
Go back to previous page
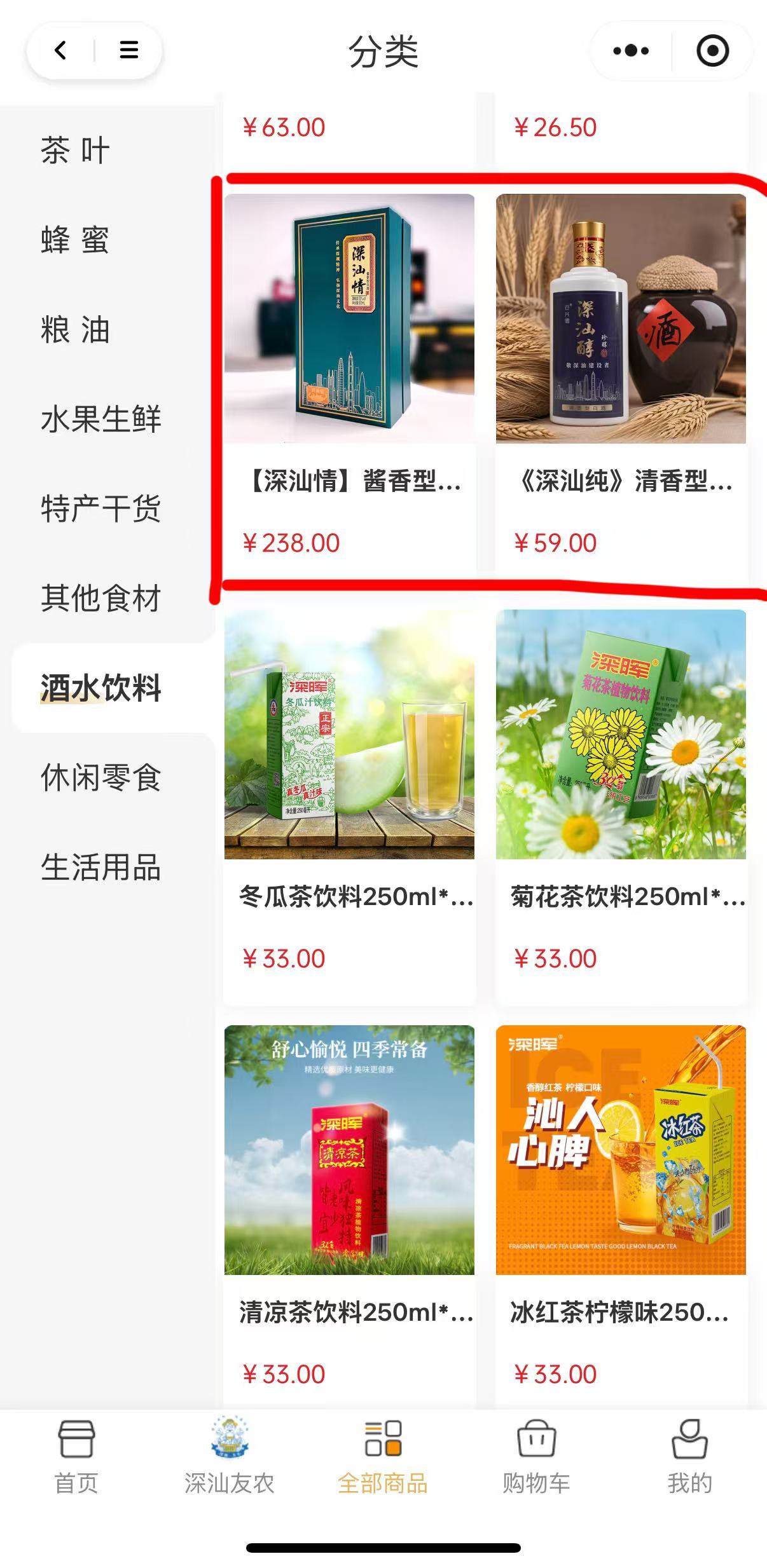(x=61, y=50)
